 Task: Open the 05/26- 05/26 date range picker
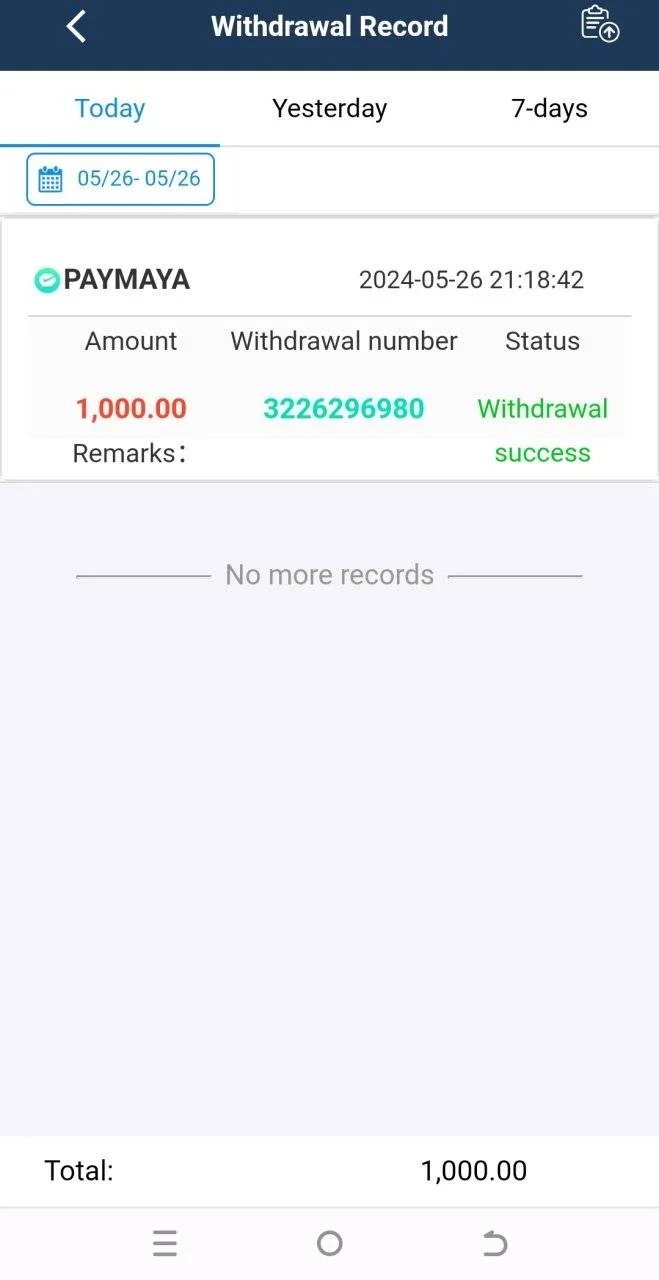pyautogui.click(x=120, y=179)
